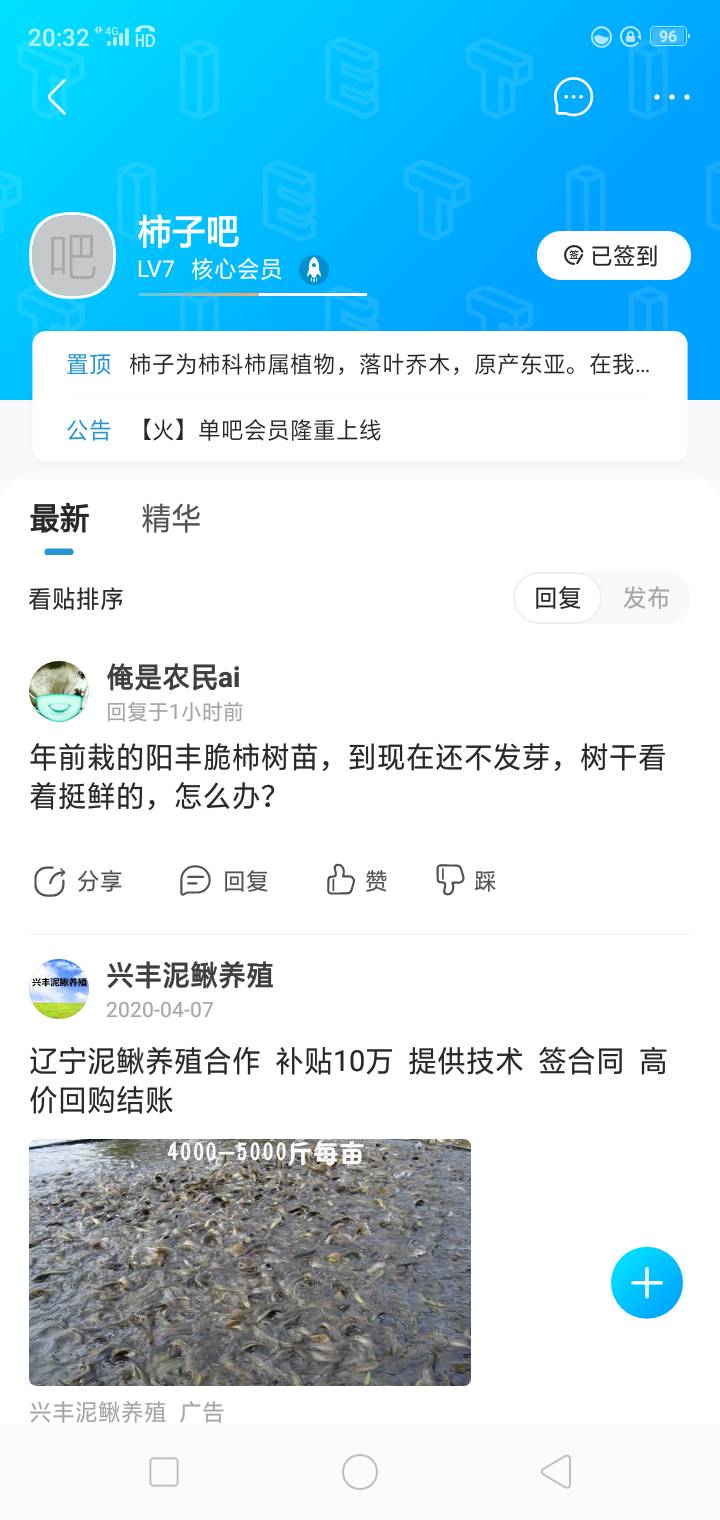Create a new post with the plus button

point(646,1283)
